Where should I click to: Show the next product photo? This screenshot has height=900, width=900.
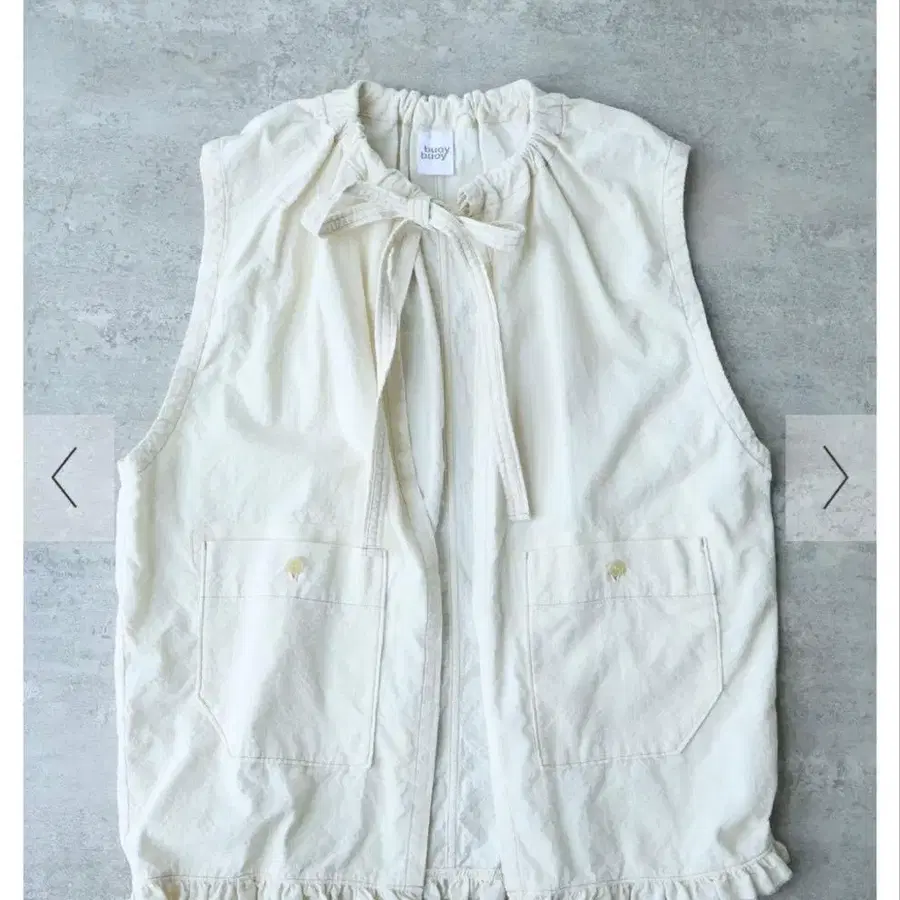[x=833, y=478]
